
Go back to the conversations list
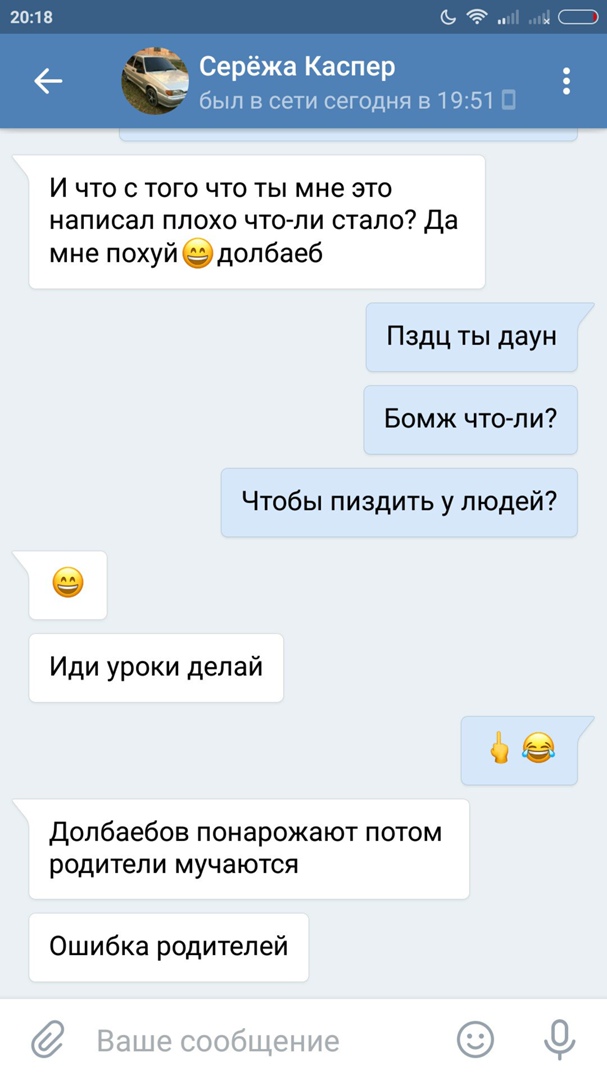48,82
